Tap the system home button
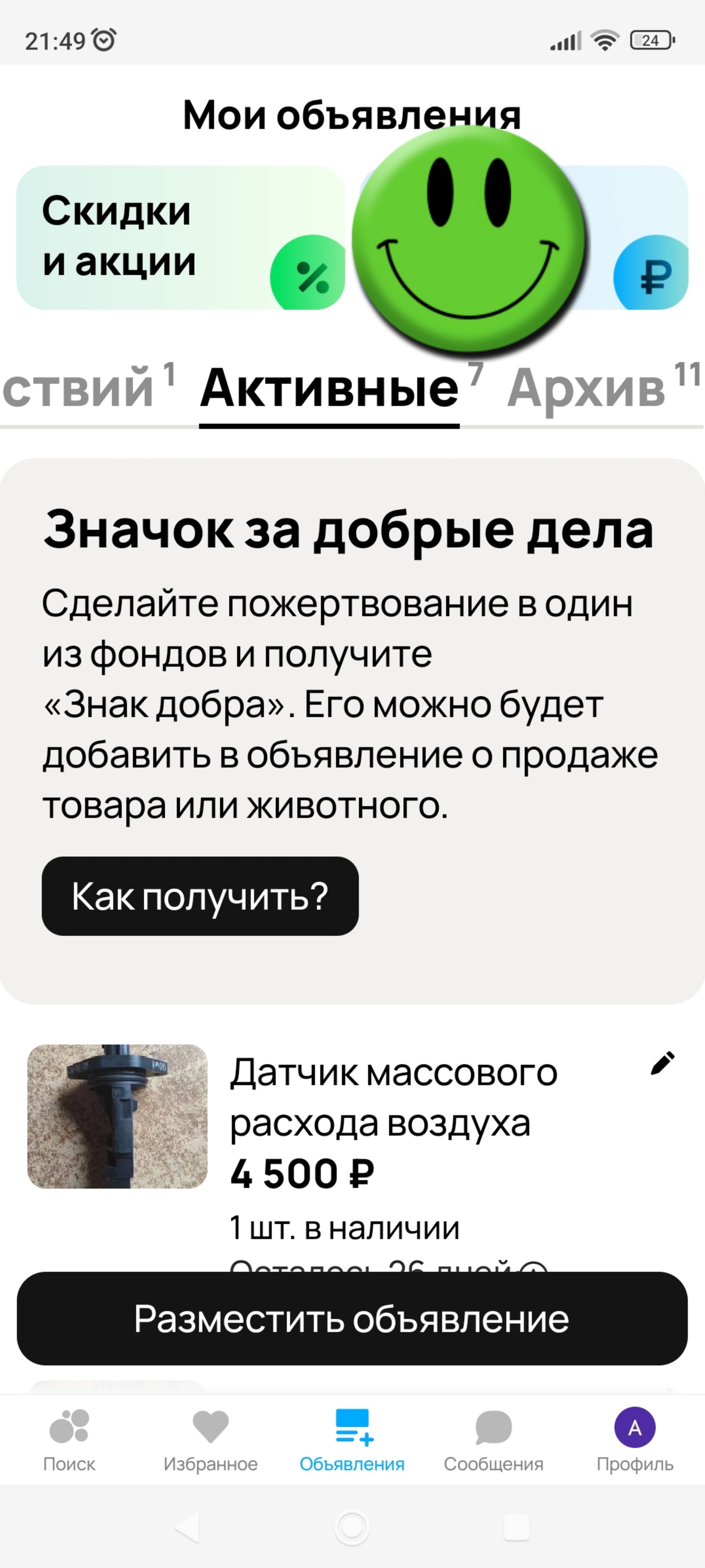The width and height of the screenshot is (705, 1568). coord(352,1527)
